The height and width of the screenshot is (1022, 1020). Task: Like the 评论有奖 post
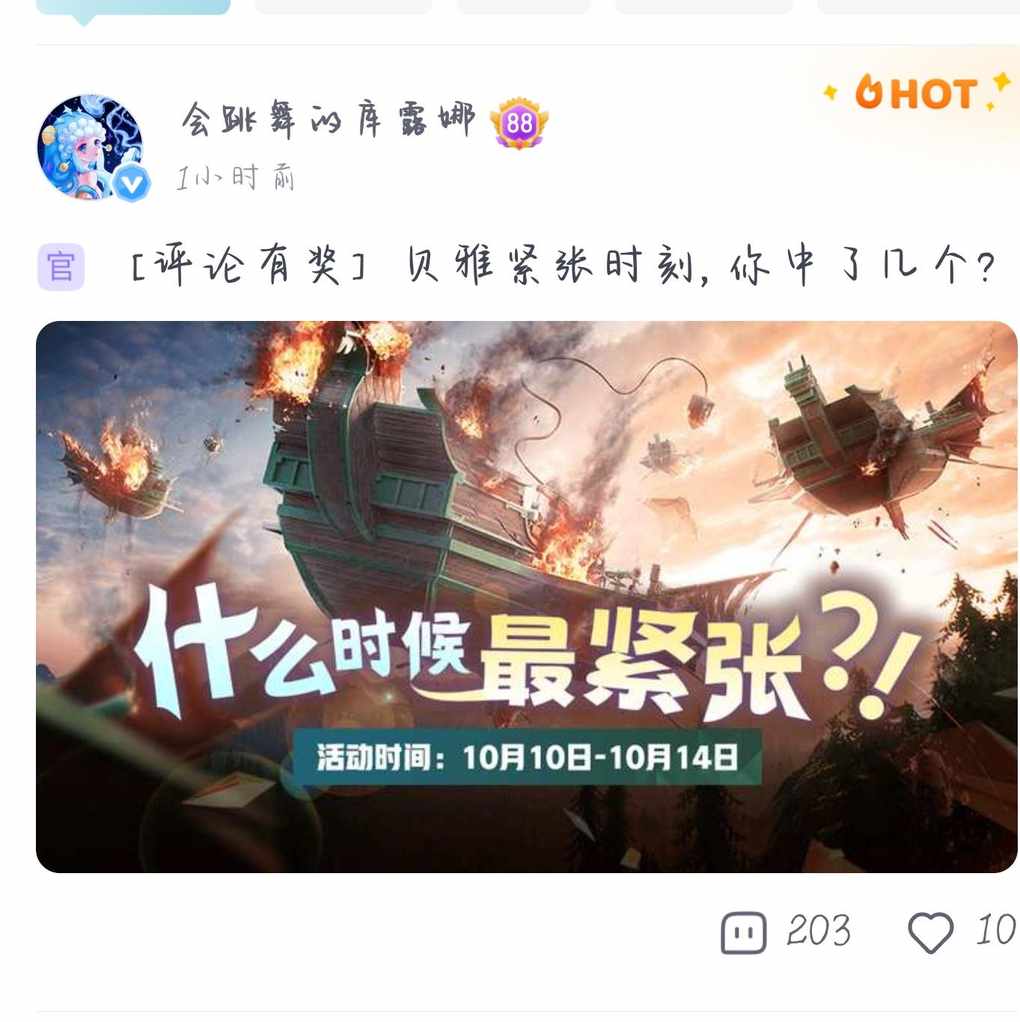tap(930, 932)
